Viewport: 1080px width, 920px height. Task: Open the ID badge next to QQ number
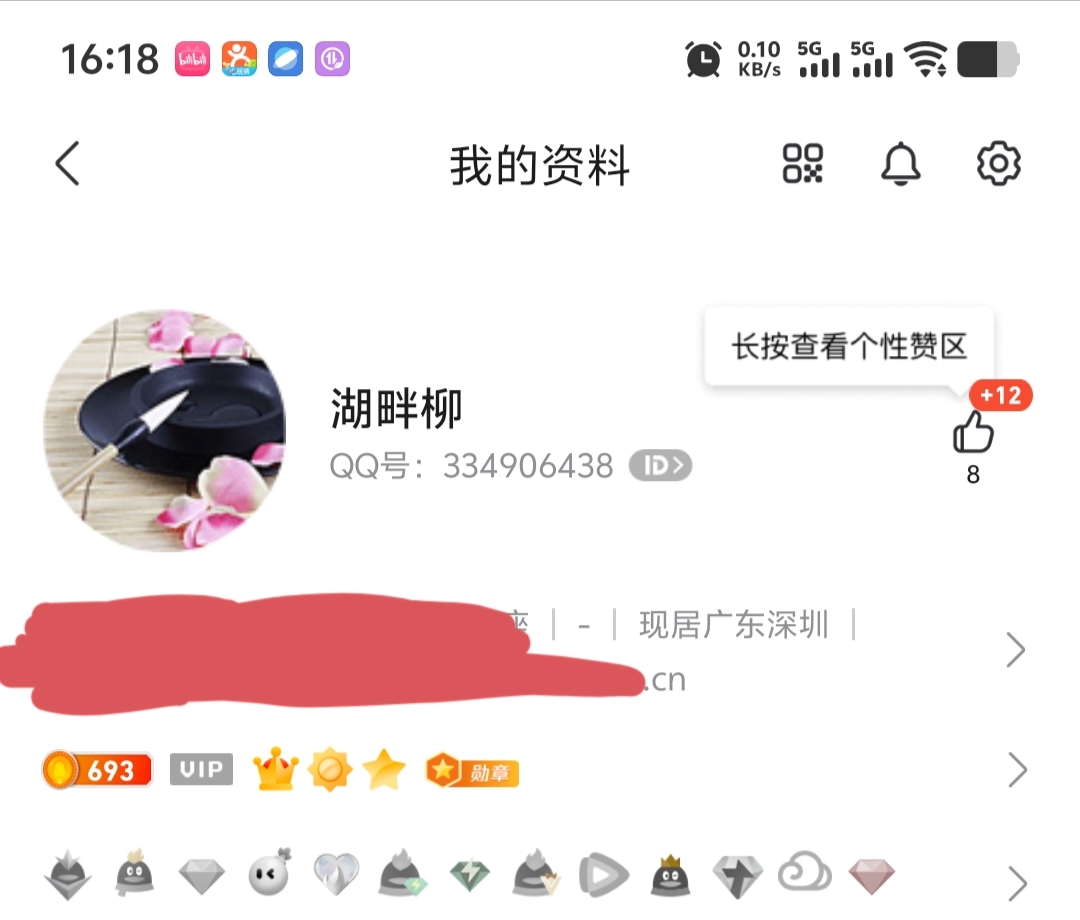click(x=660, y=465)
